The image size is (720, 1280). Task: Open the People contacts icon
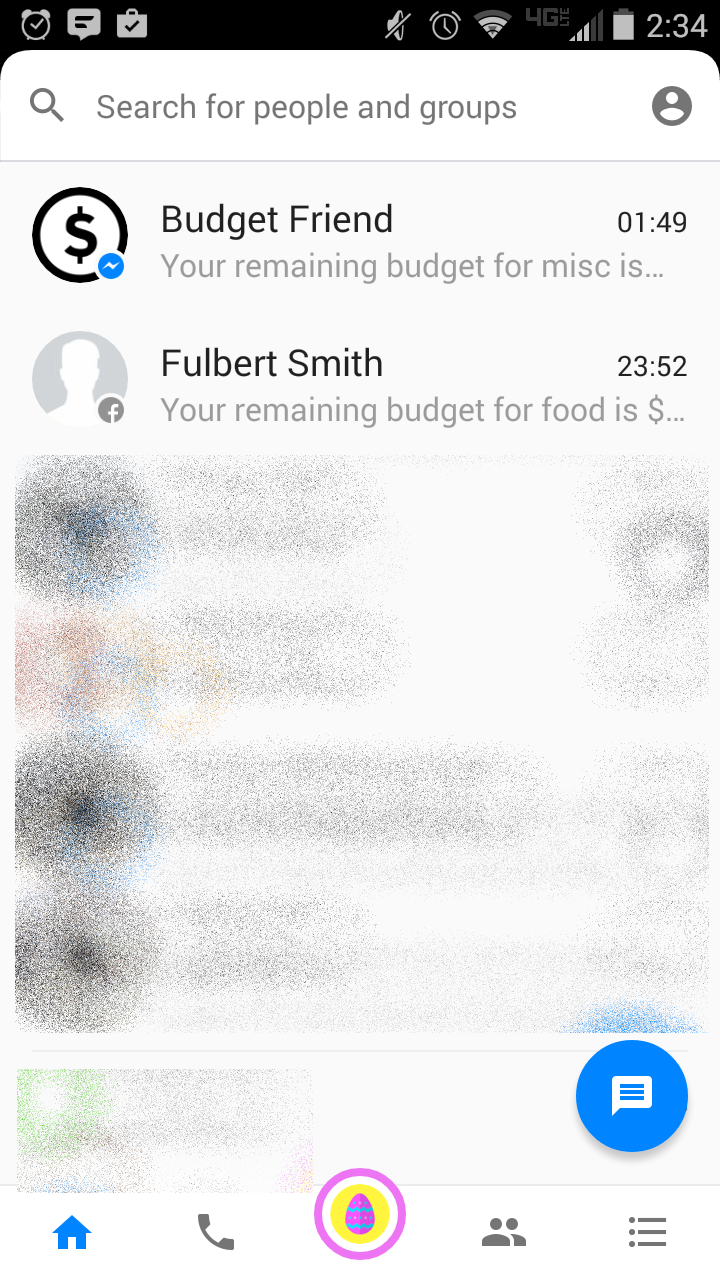[x=503, y=1232]
